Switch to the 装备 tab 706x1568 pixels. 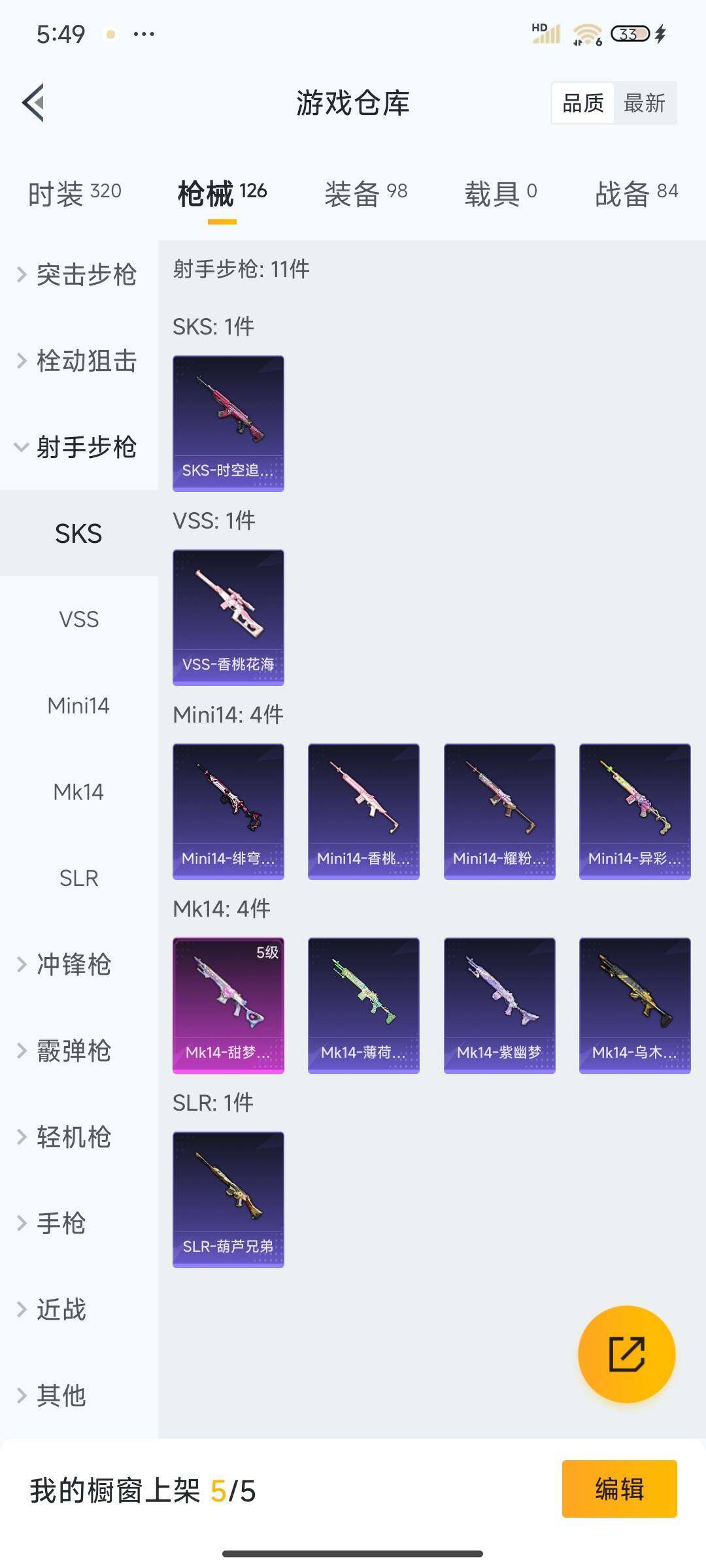(x=365, y=193)
